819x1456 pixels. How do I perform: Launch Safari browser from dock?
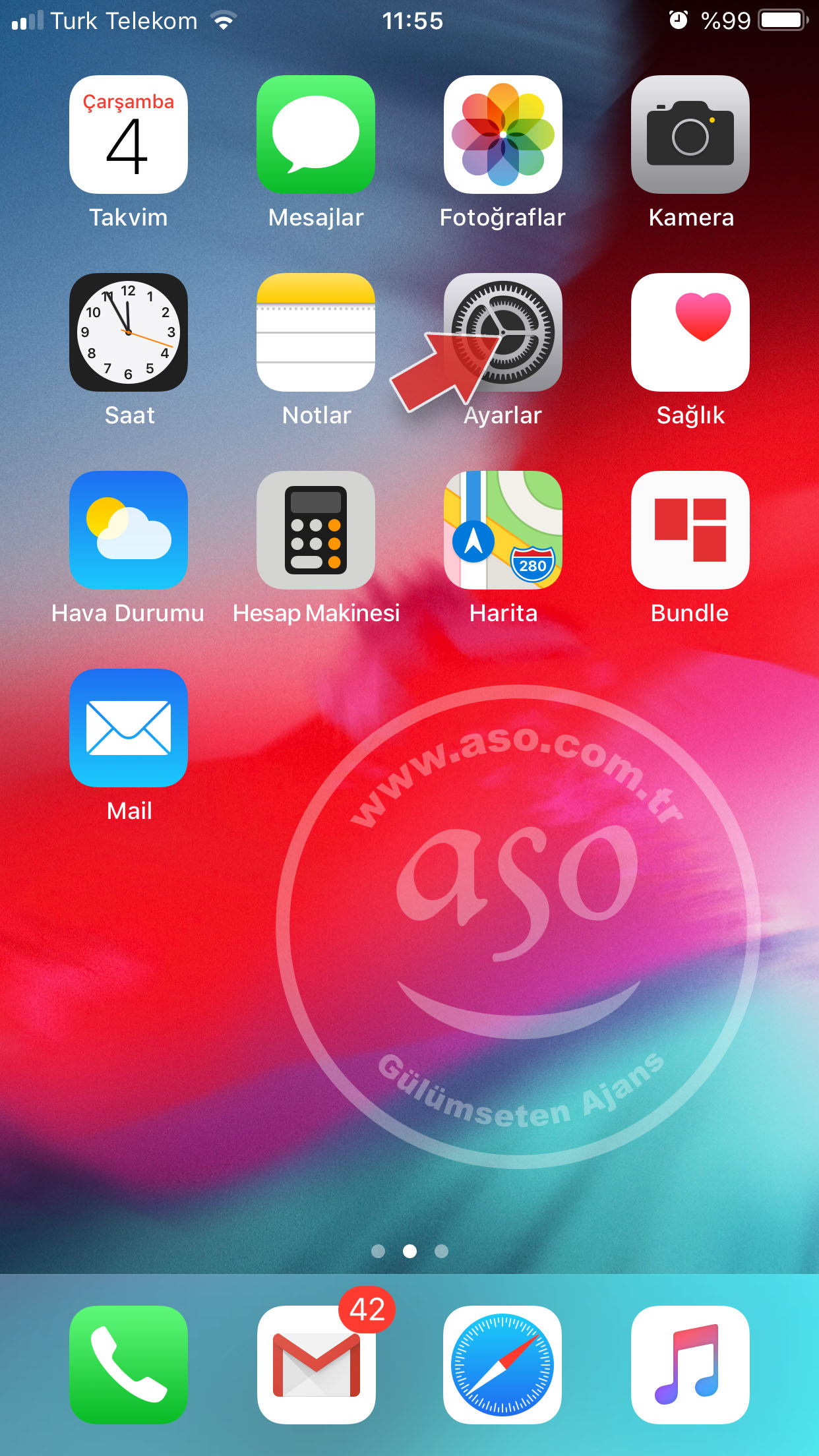coord(503,1365)
